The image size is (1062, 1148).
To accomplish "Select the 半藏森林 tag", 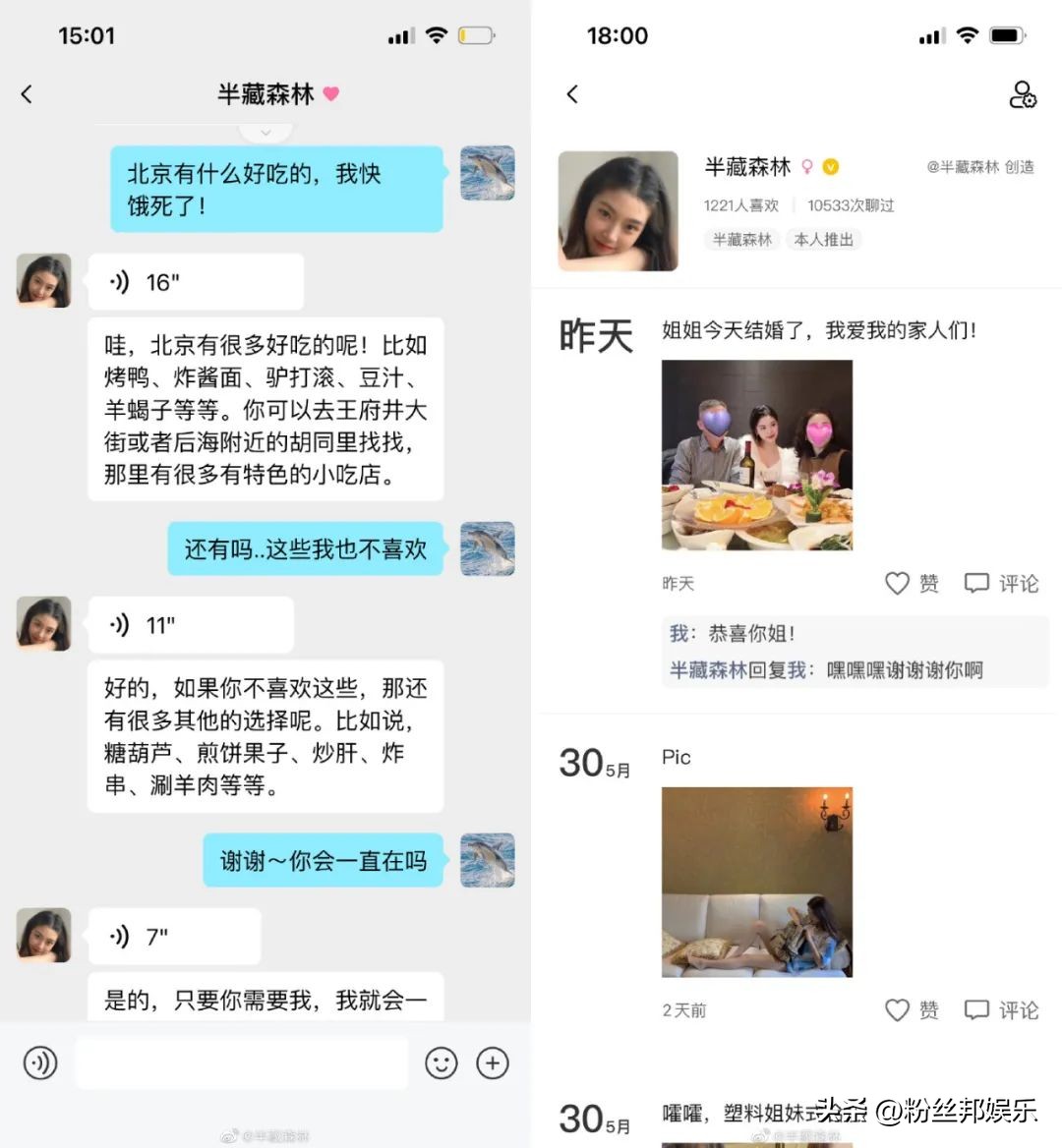I will tap(741, 239).
